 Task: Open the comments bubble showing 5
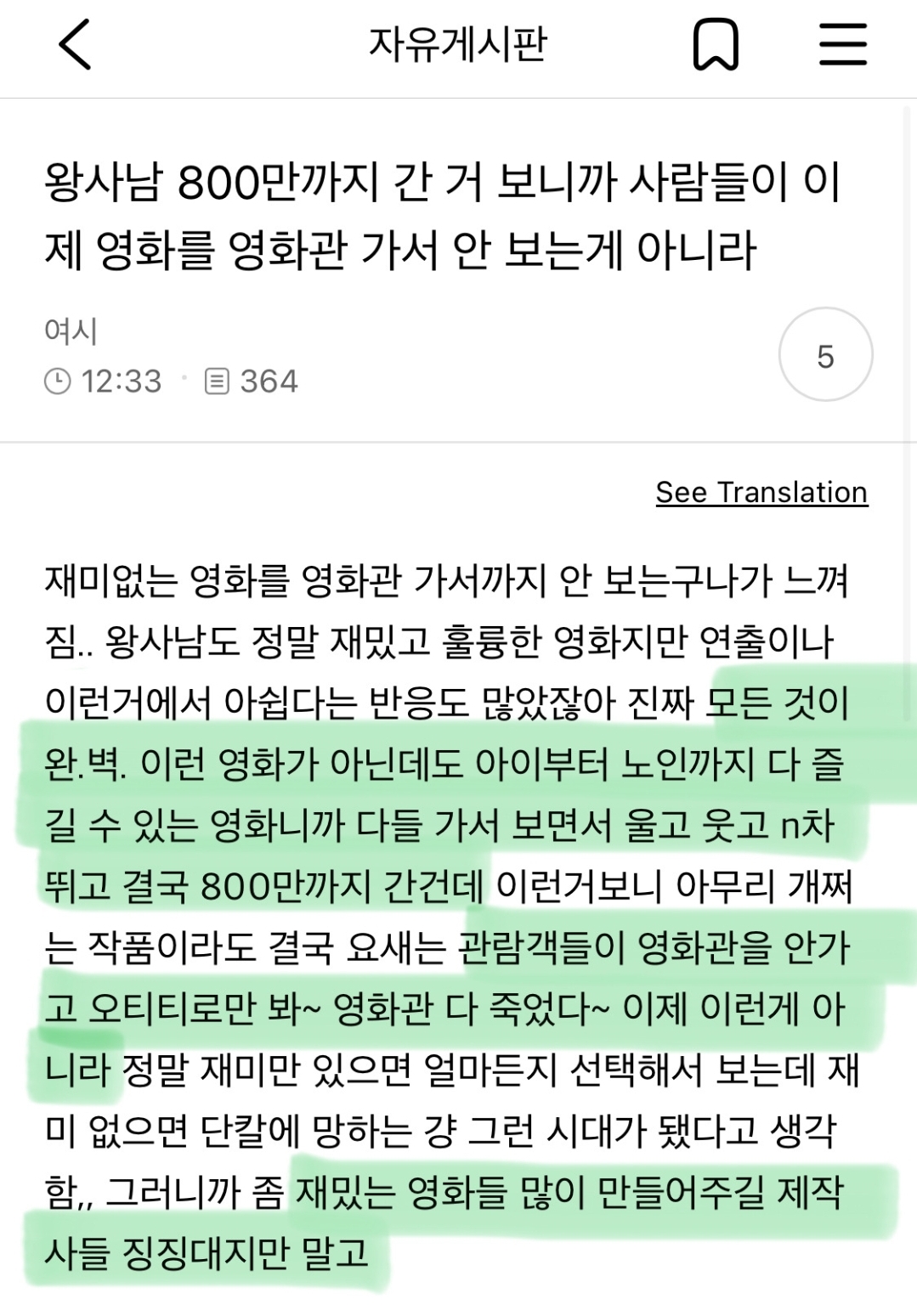point(825,355)
